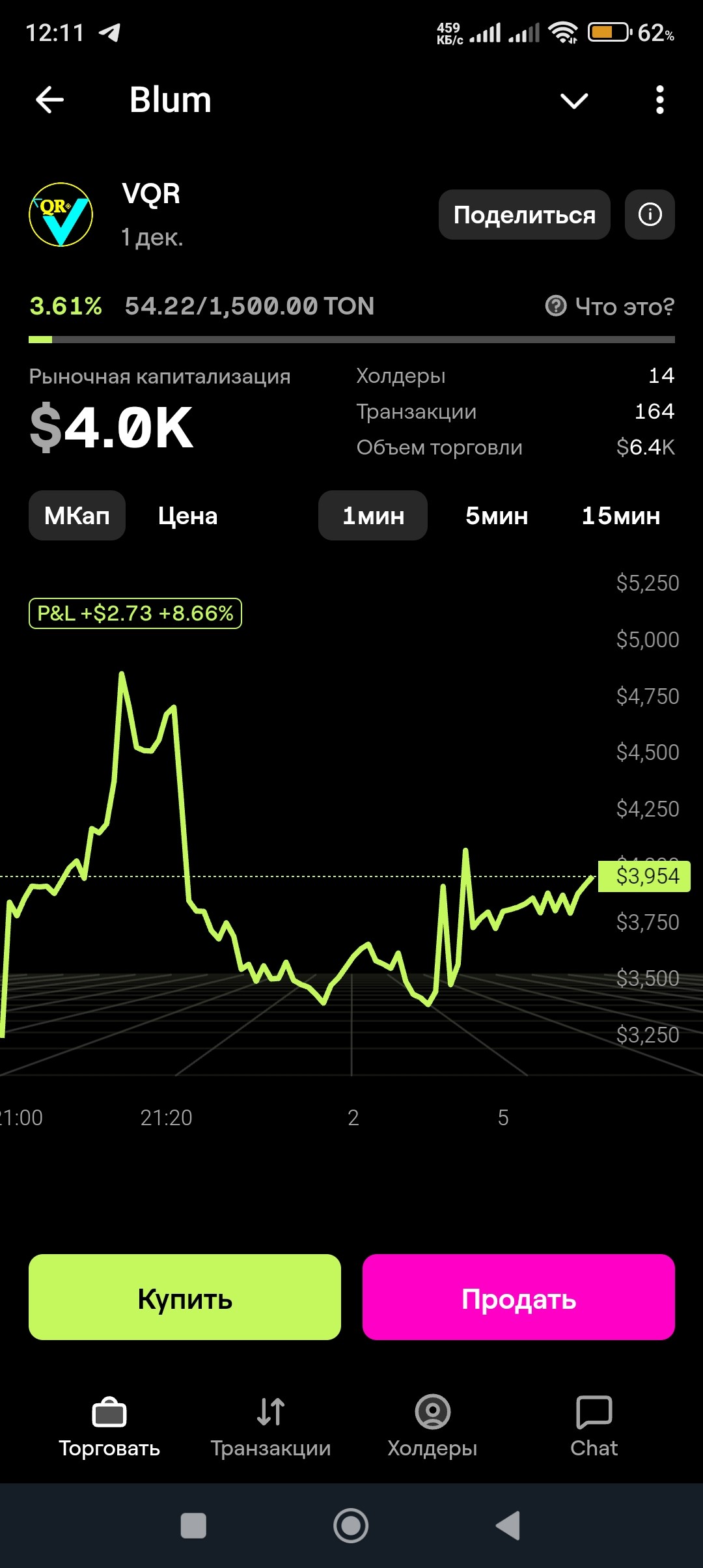
Task: Tap the Поделиться share button
Action: [524, 214]
